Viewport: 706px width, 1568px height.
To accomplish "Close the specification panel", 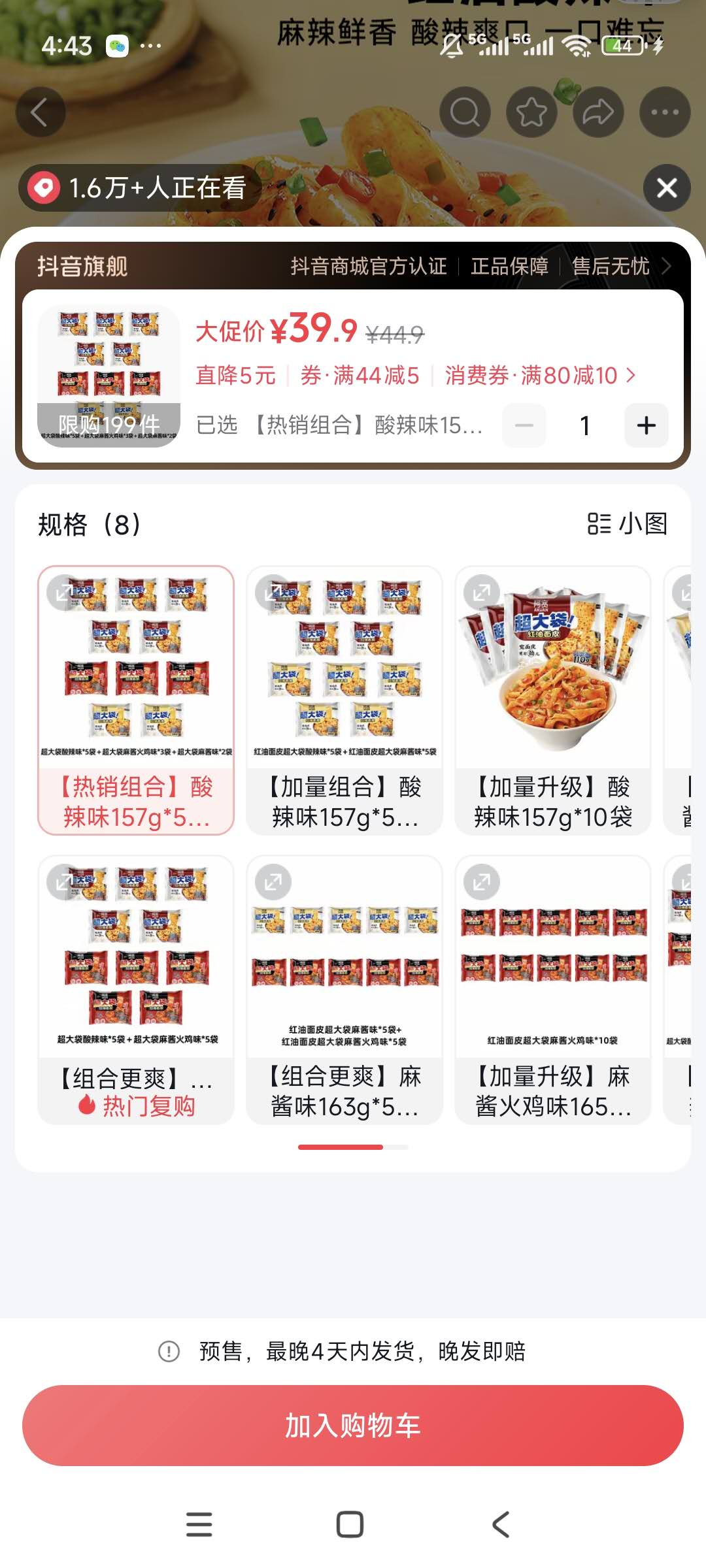I will point(667,188).
